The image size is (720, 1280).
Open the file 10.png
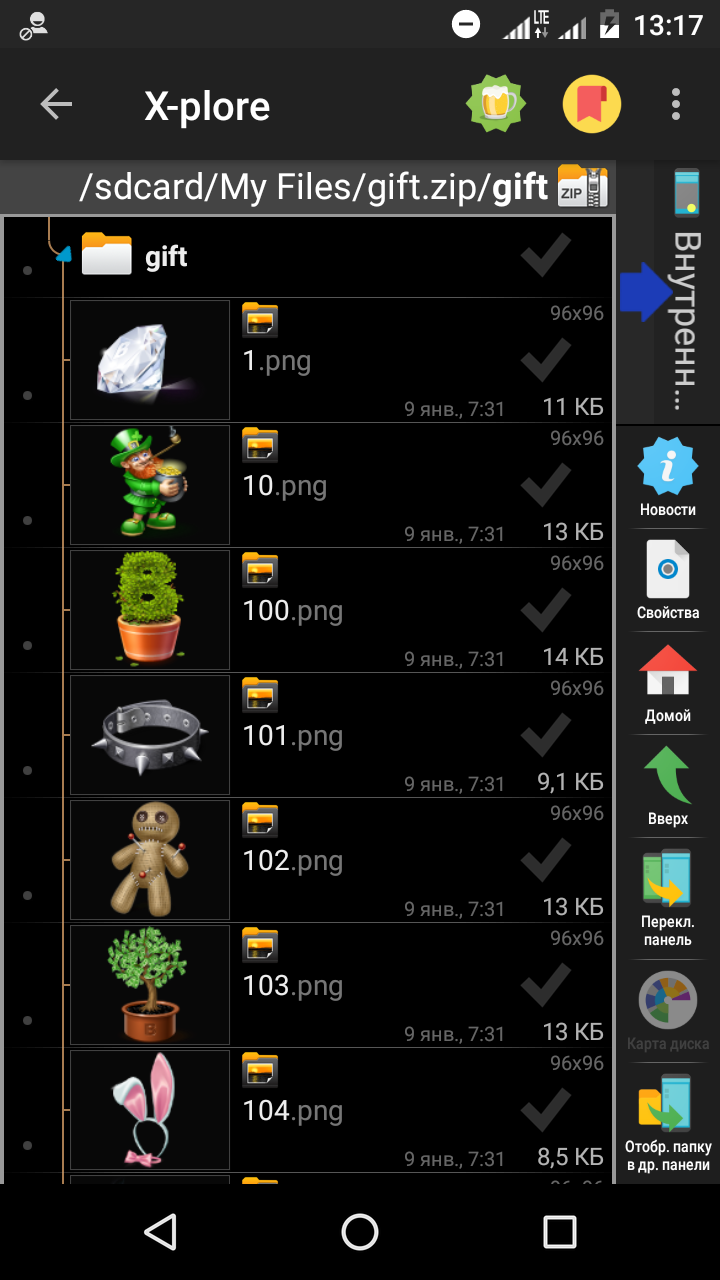[x=285, y=486]
